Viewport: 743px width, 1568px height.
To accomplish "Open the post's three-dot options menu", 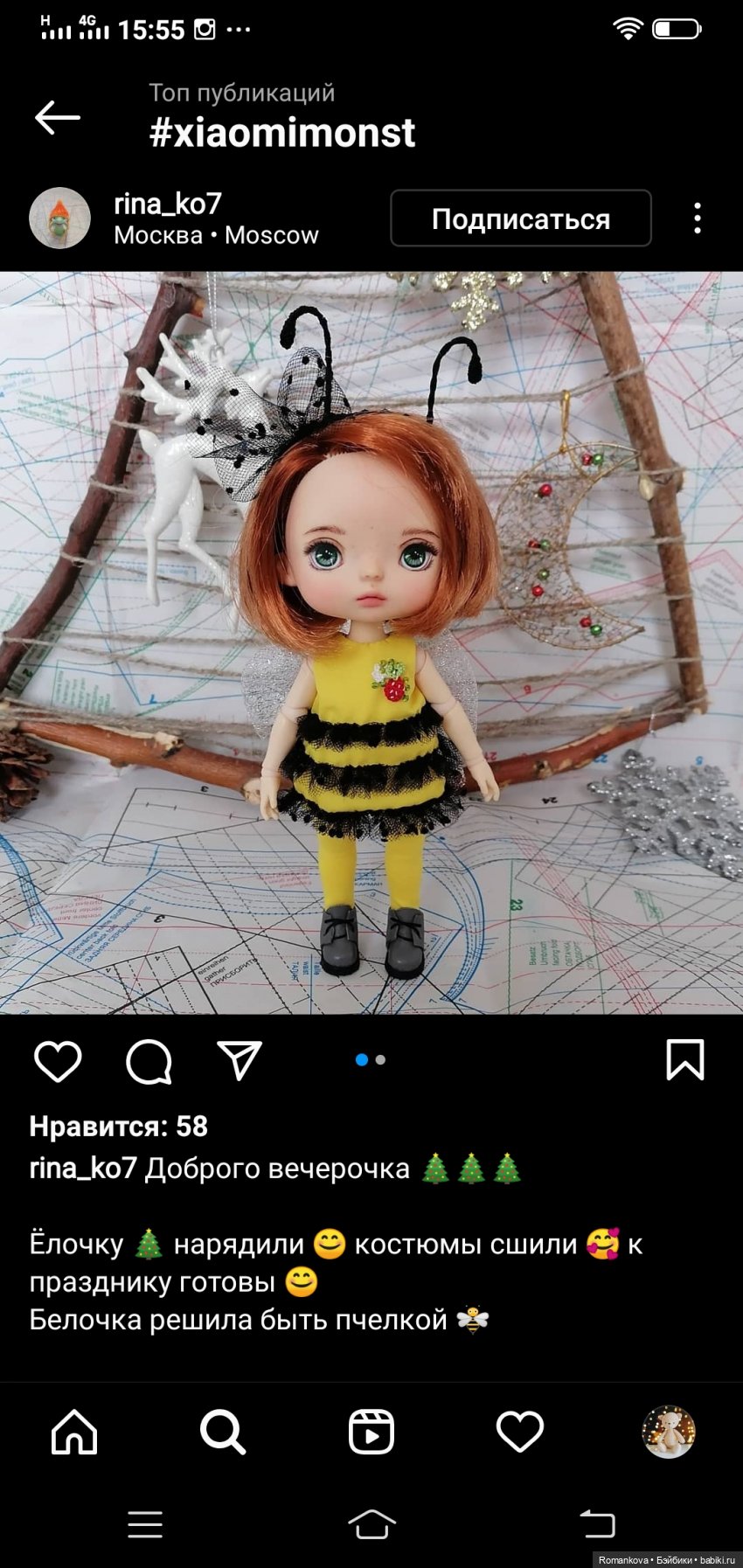I will pos(697,219).
